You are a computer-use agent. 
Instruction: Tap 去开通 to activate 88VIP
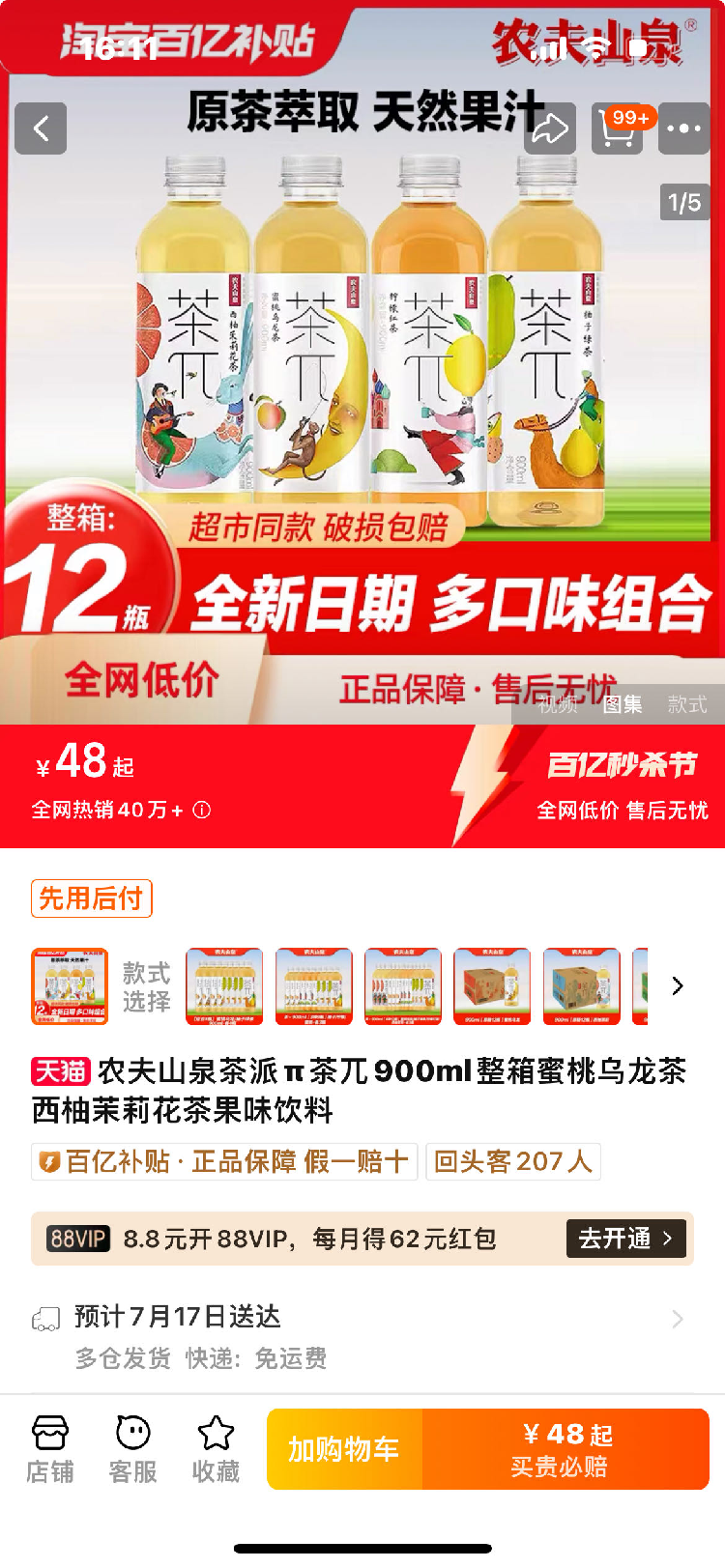tap(625, 1239)
